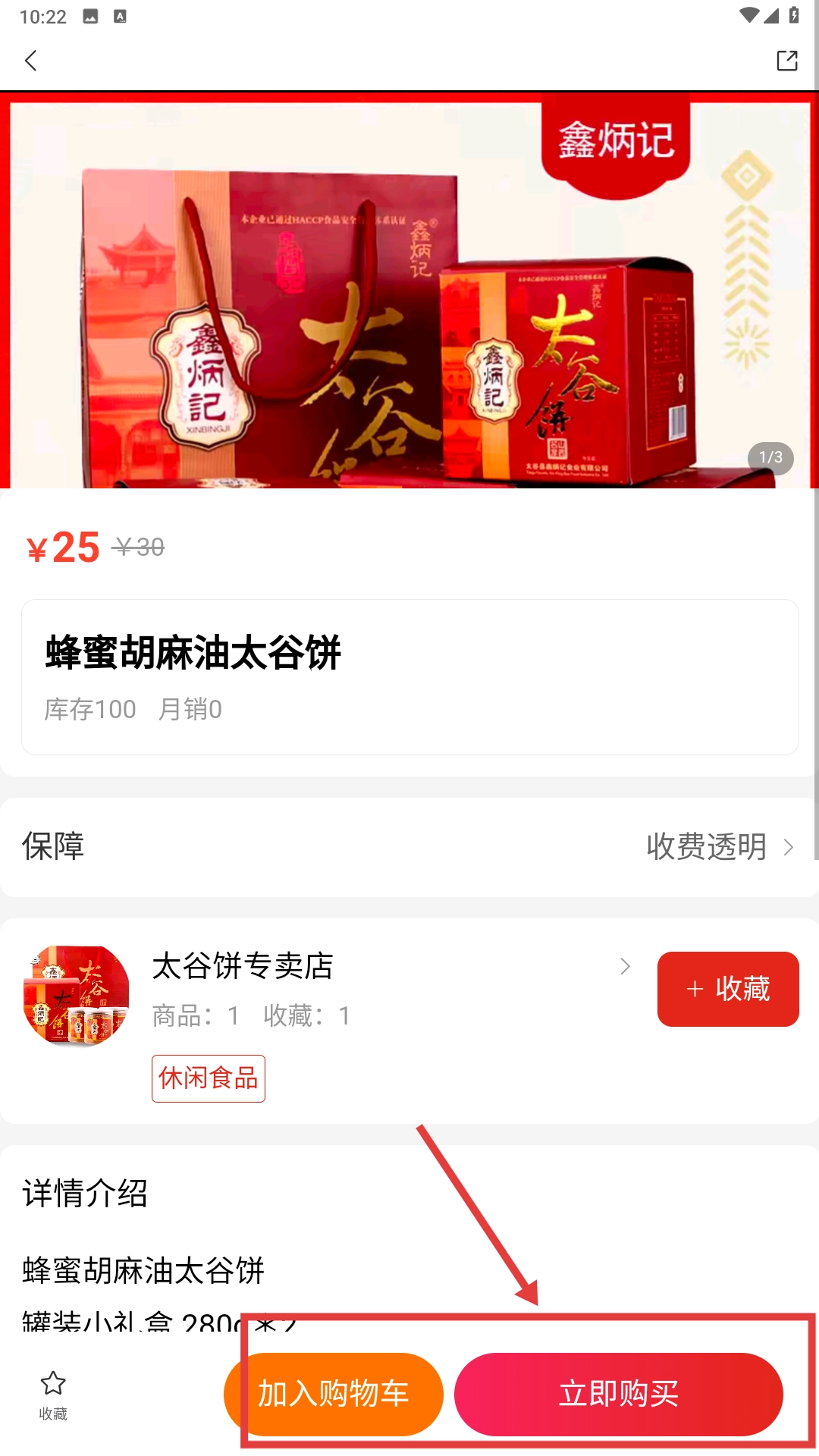Screen dimensions: 819x1456
Task: Tap 立即购买 to buy now
Action: (x=618, y=1394)
